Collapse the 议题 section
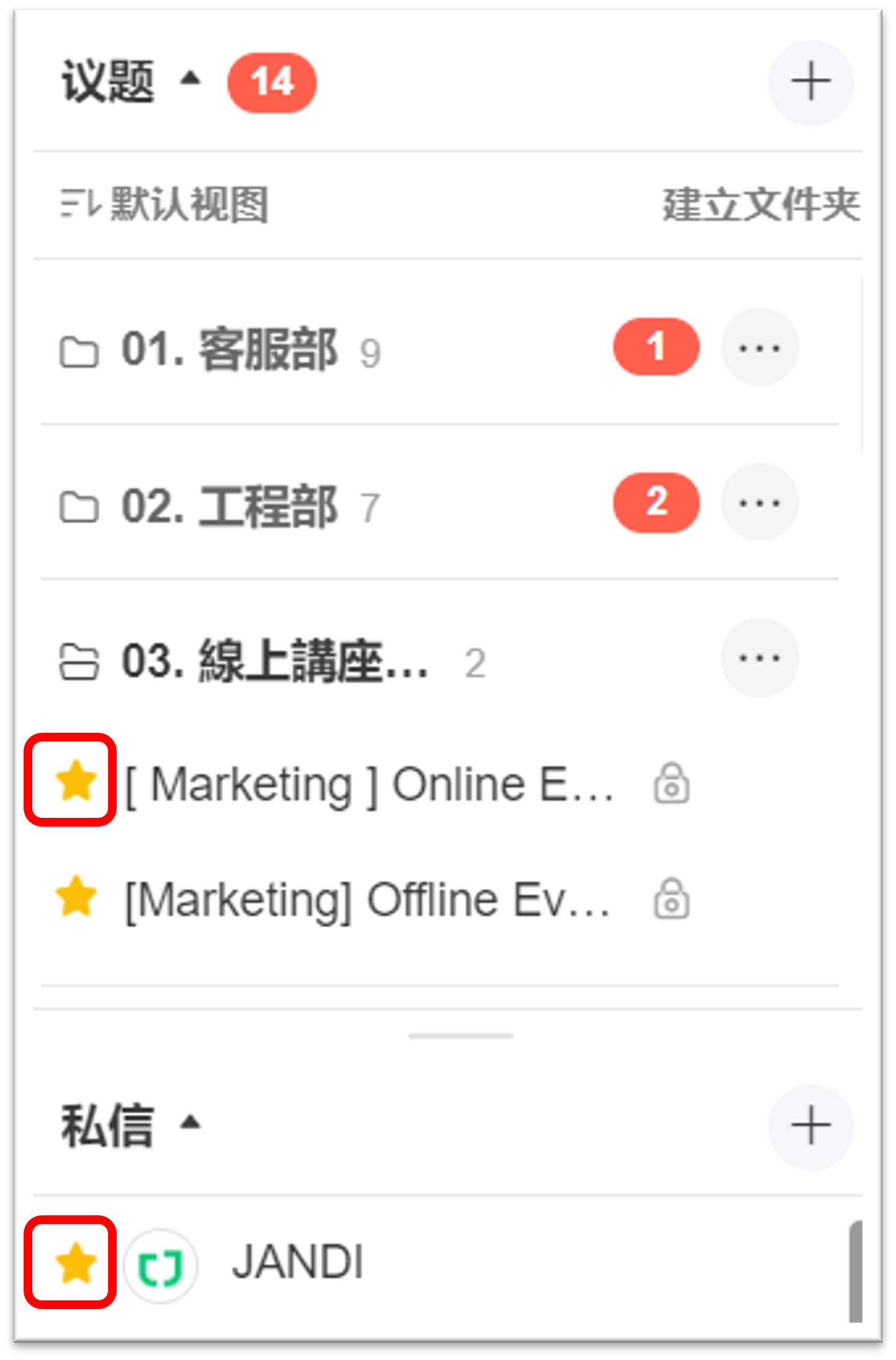The height and width of the screenshot is (1360, 896). click(190, 80)
